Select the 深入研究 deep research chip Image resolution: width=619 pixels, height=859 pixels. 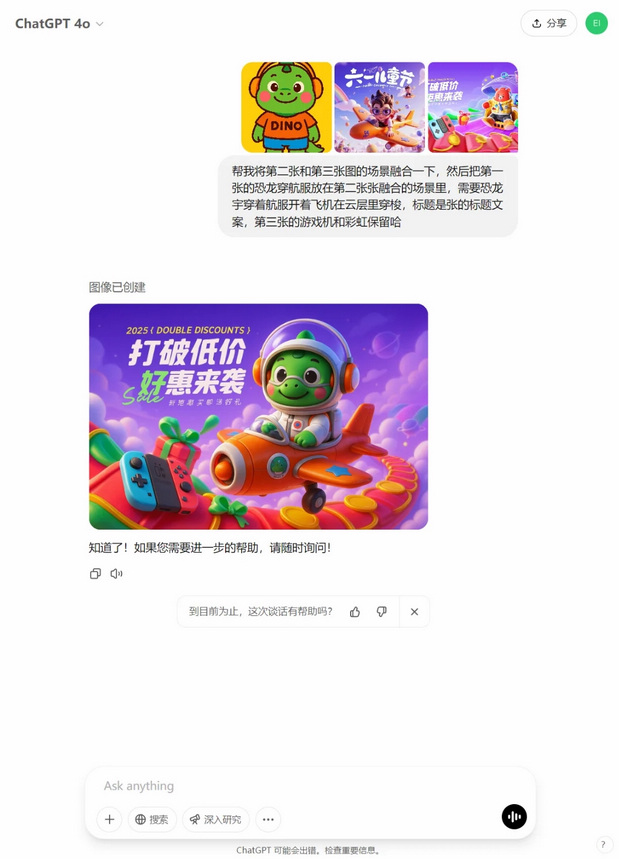click(216, 819)
